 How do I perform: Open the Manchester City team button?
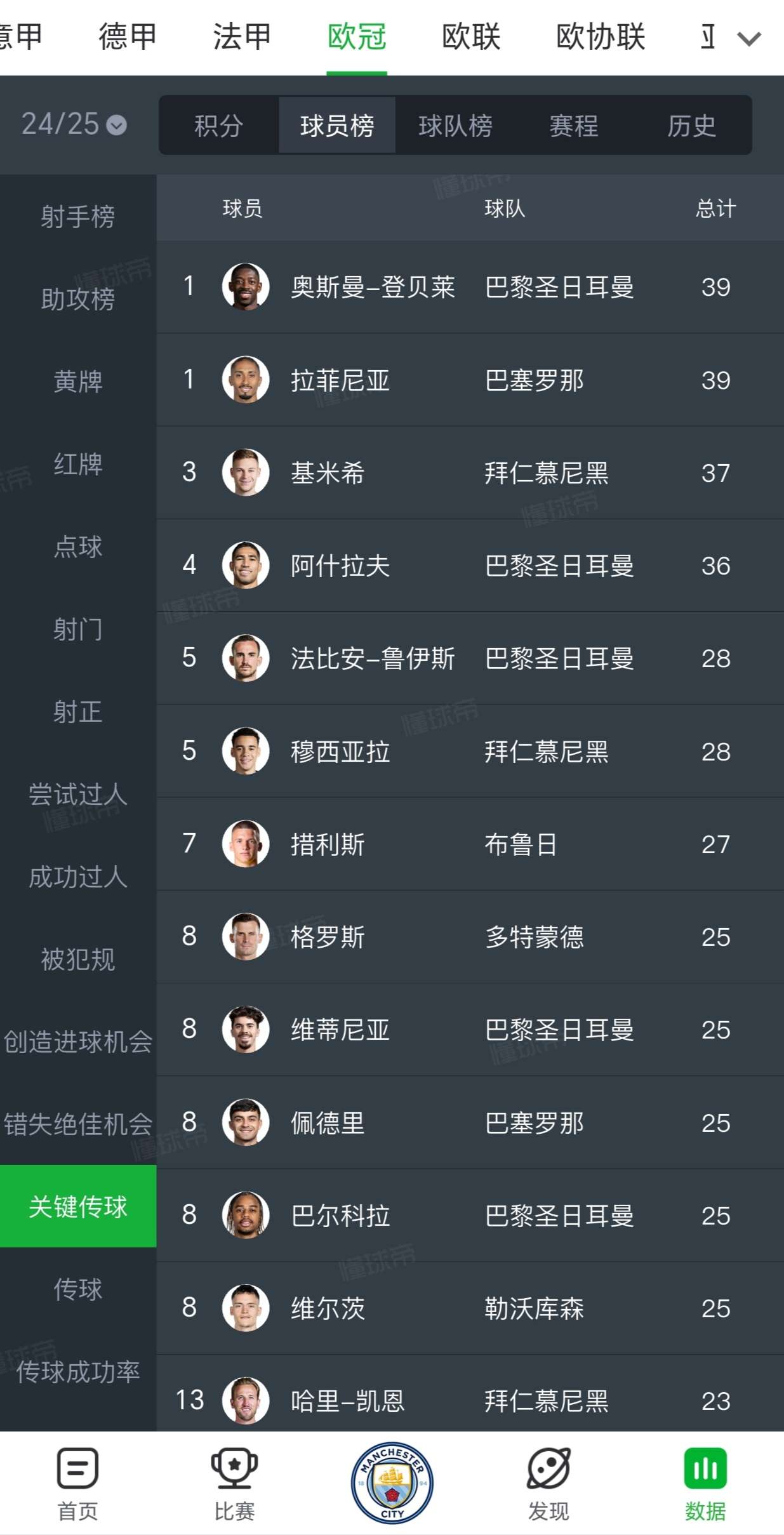pos(392,1484)
